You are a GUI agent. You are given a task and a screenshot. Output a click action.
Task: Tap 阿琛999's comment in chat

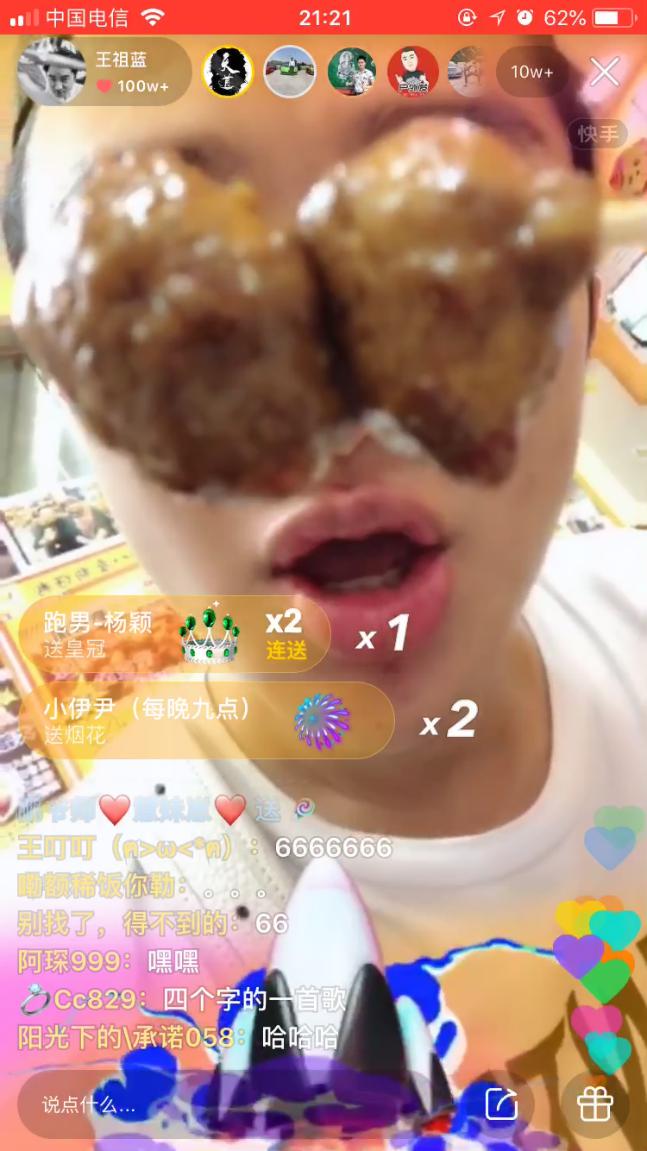click(x=108, y=961)
